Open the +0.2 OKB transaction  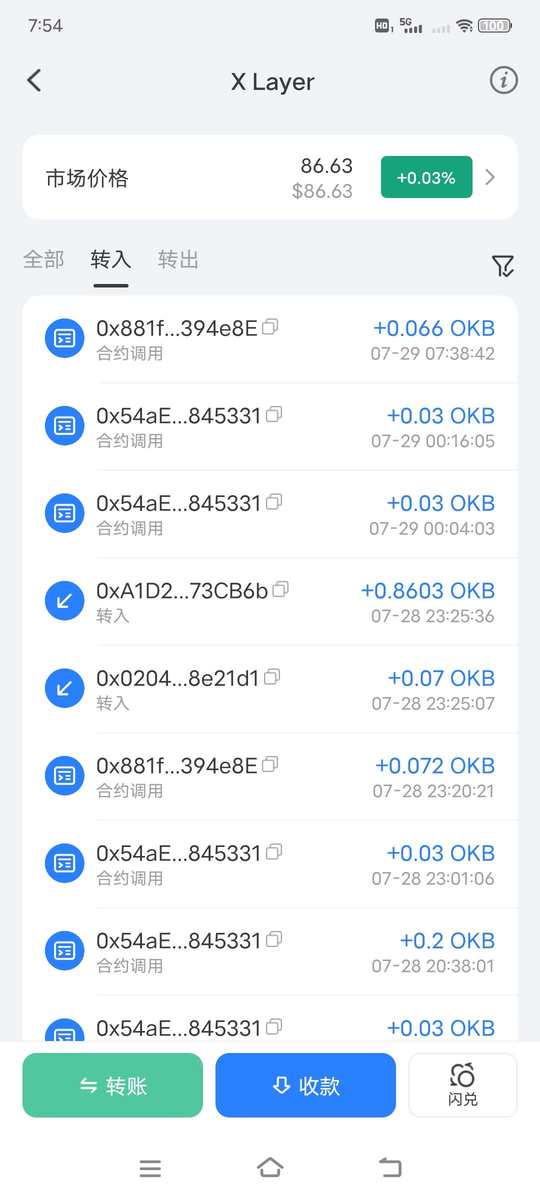click(270, 951)
